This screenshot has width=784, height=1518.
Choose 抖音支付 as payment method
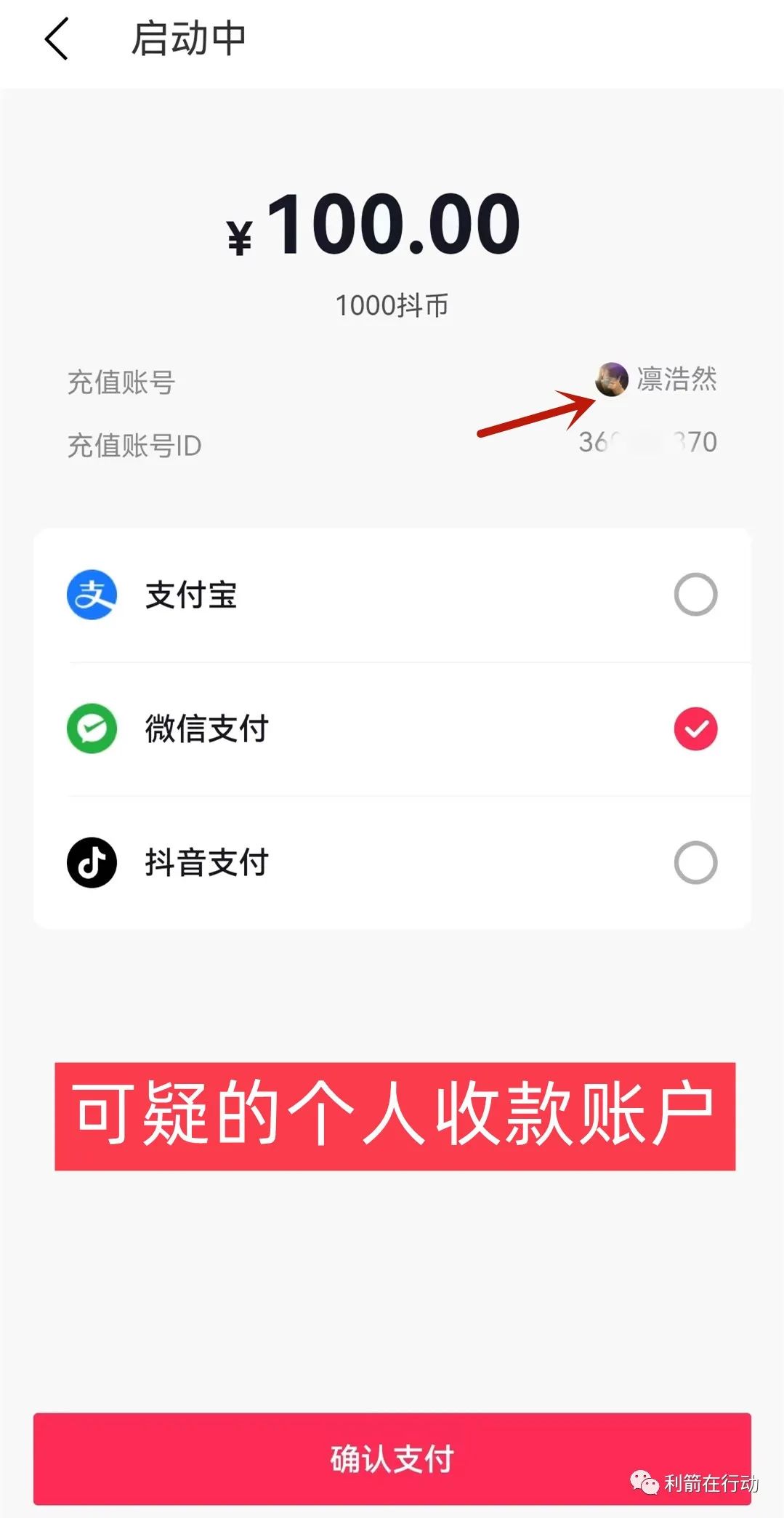695,863
